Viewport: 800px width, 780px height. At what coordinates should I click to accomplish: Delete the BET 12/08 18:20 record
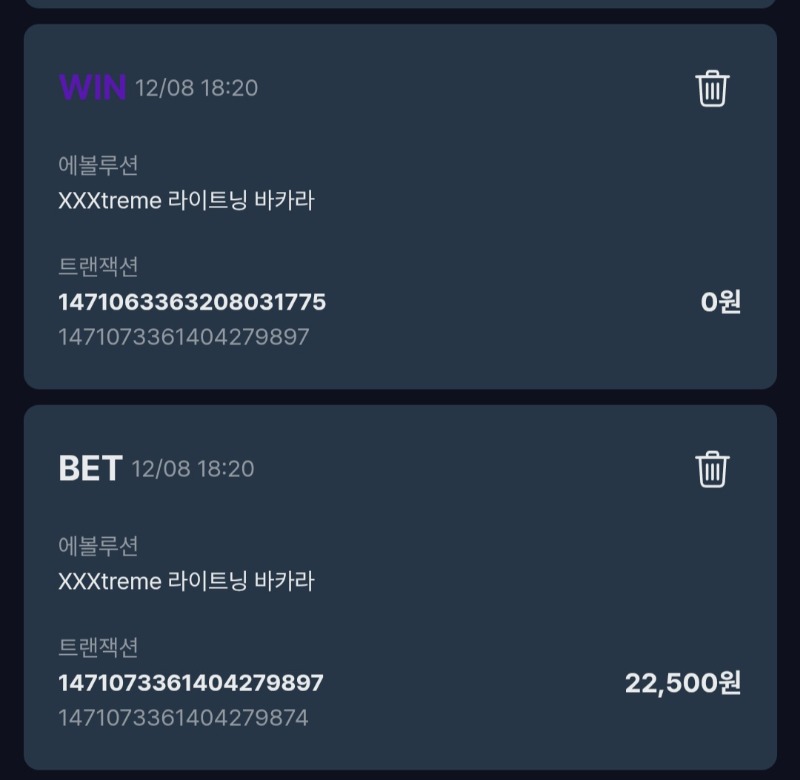[x=712, y=468]
